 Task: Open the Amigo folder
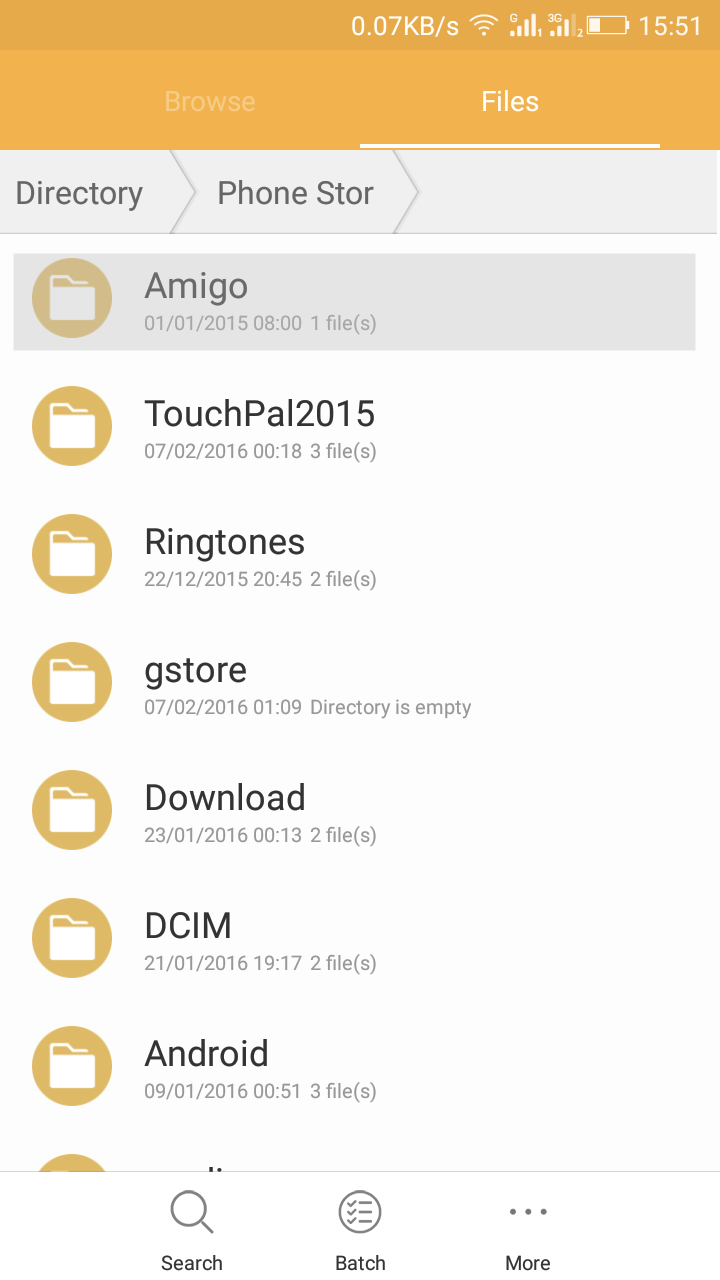(354, 302)
